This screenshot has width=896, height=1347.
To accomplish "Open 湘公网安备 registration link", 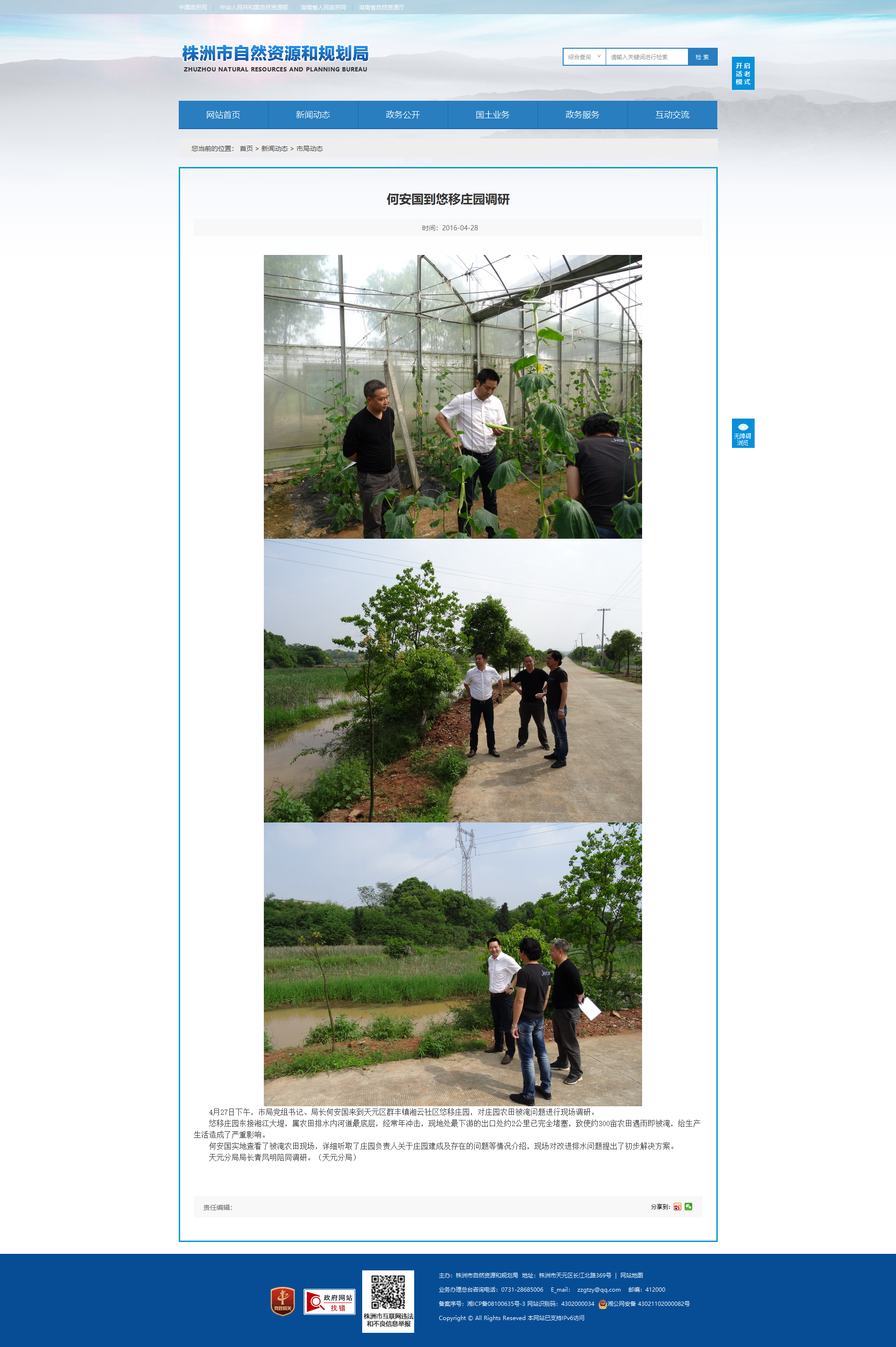I will click(x=644, y=1303).
